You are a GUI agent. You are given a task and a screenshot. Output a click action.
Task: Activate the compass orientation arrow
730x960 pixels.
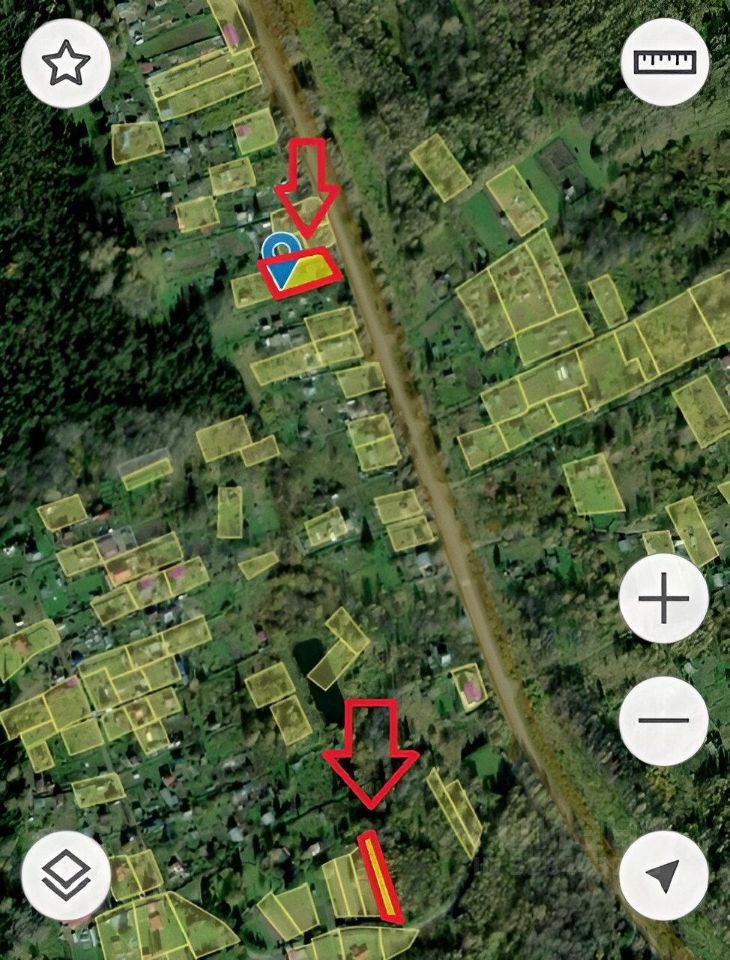[664, 877]
